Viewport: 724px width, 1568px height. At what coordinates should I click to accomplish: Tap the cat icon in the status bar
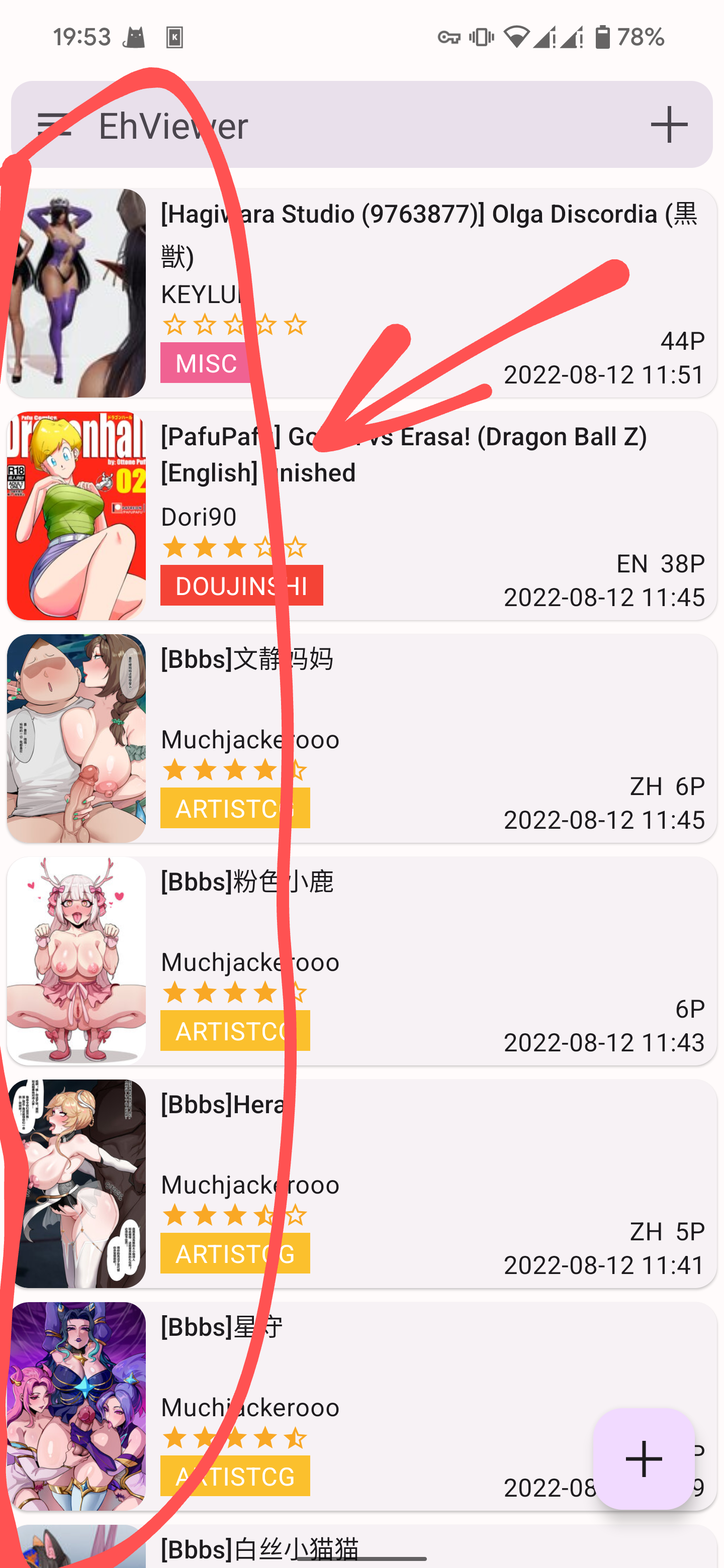pos(135,37)
